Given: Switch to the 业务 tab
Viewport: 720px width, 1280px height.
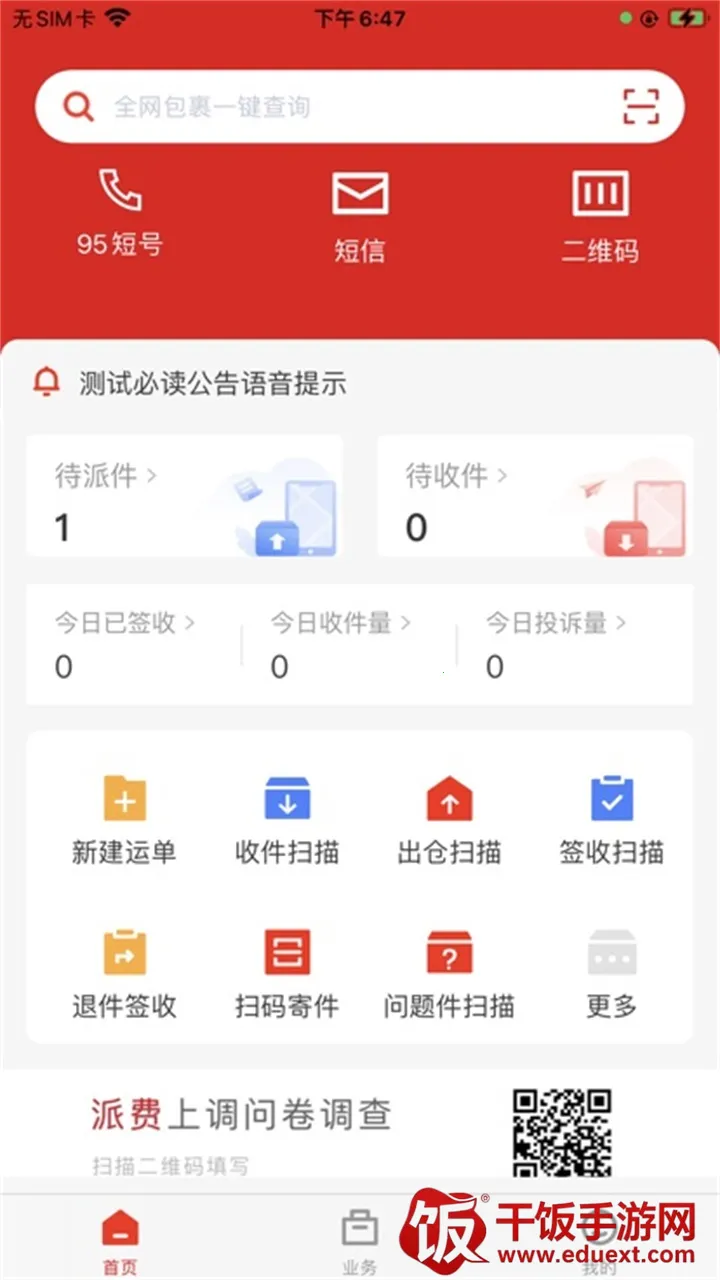Looking at the screenshot, I should point(359,1240).
